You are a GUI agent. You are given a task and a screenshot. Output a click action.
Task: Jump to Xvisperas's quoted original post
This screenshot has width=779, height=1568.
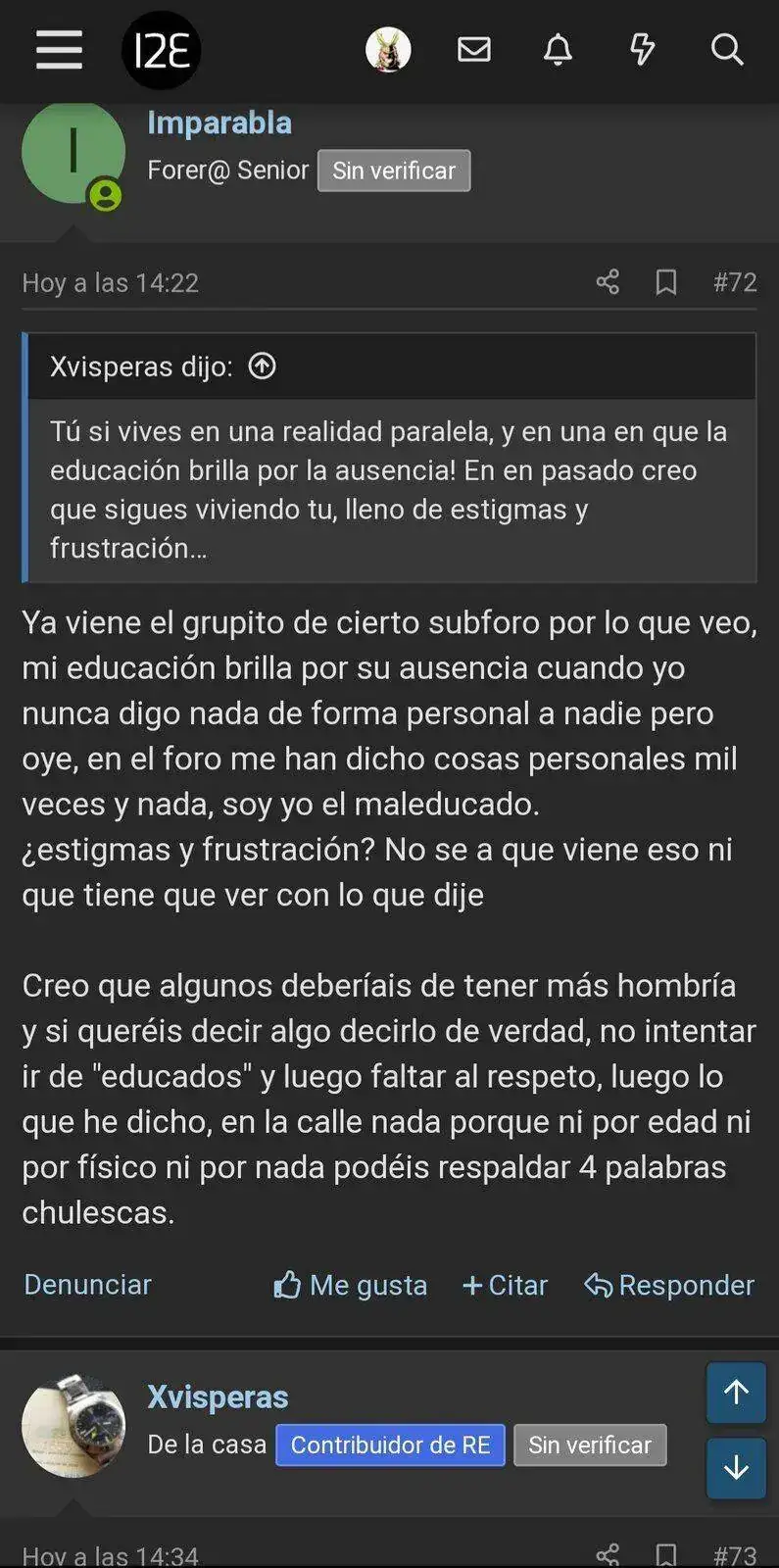click(x=263, y=367)
